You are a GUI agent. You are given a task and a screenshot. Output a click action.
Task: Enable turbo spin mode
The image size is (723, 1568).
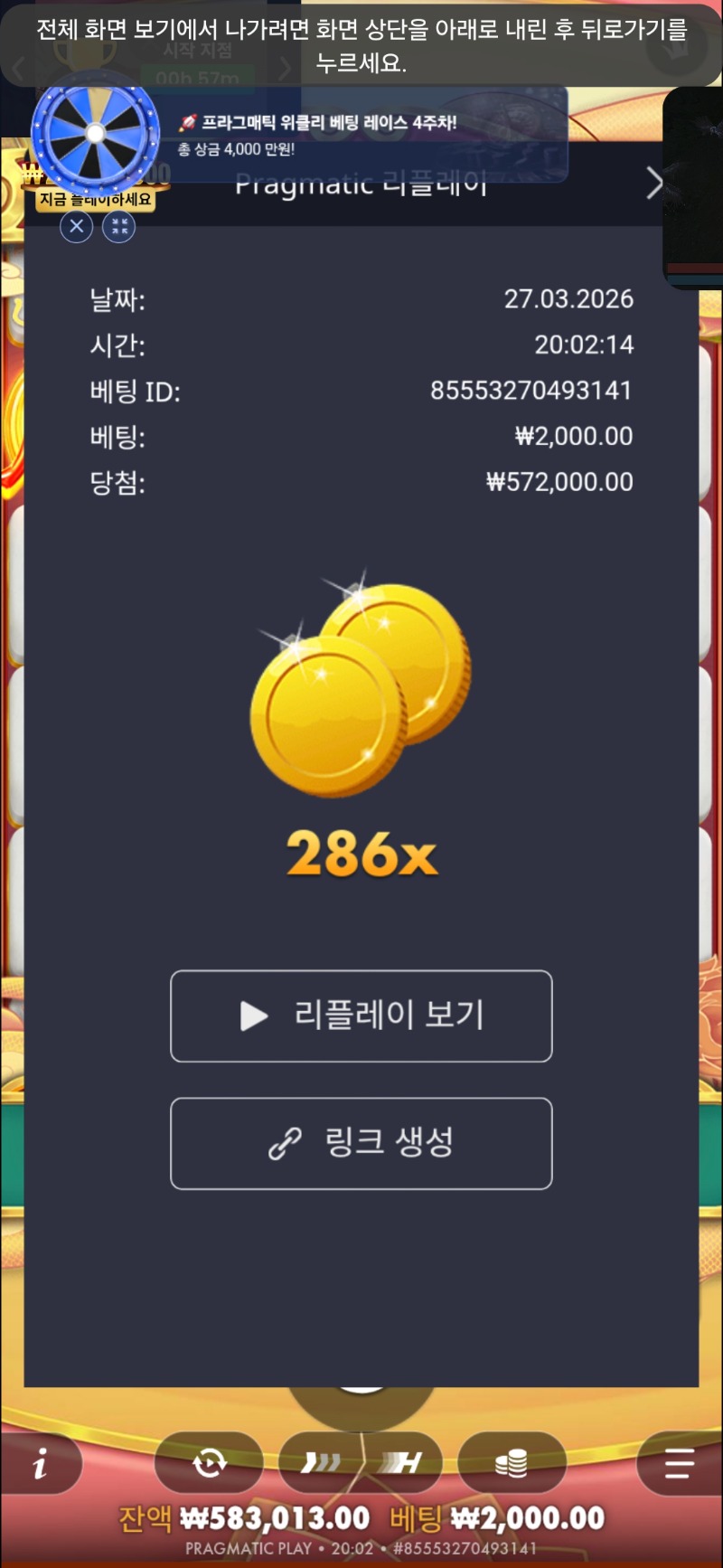[402, 1462]
